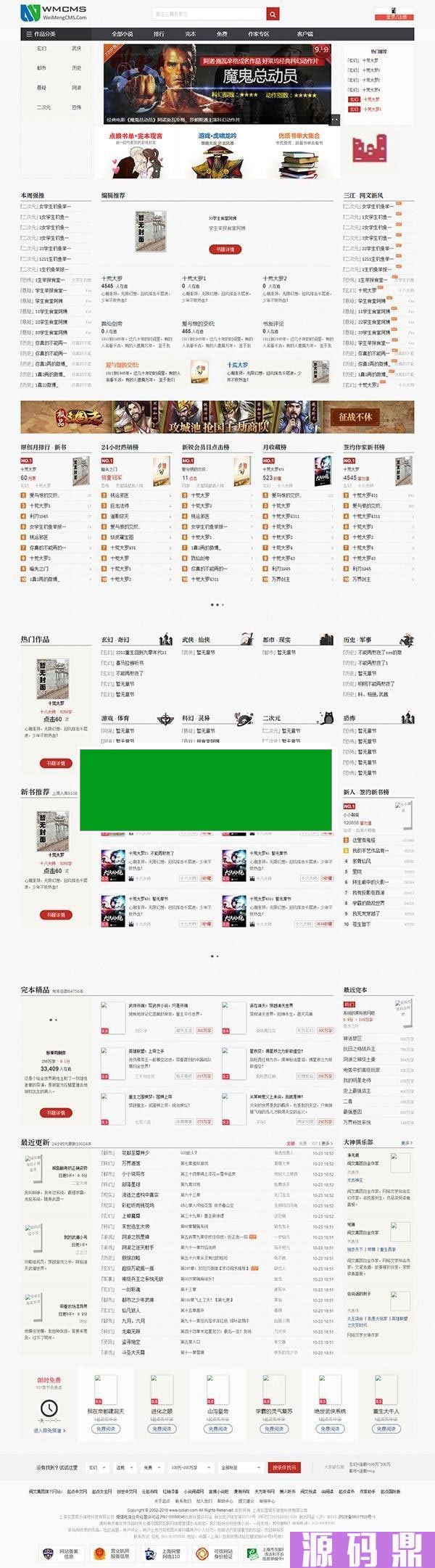Switch to the 排行 nav tab
Screen dimensions: 435x1568
[159, 34]
